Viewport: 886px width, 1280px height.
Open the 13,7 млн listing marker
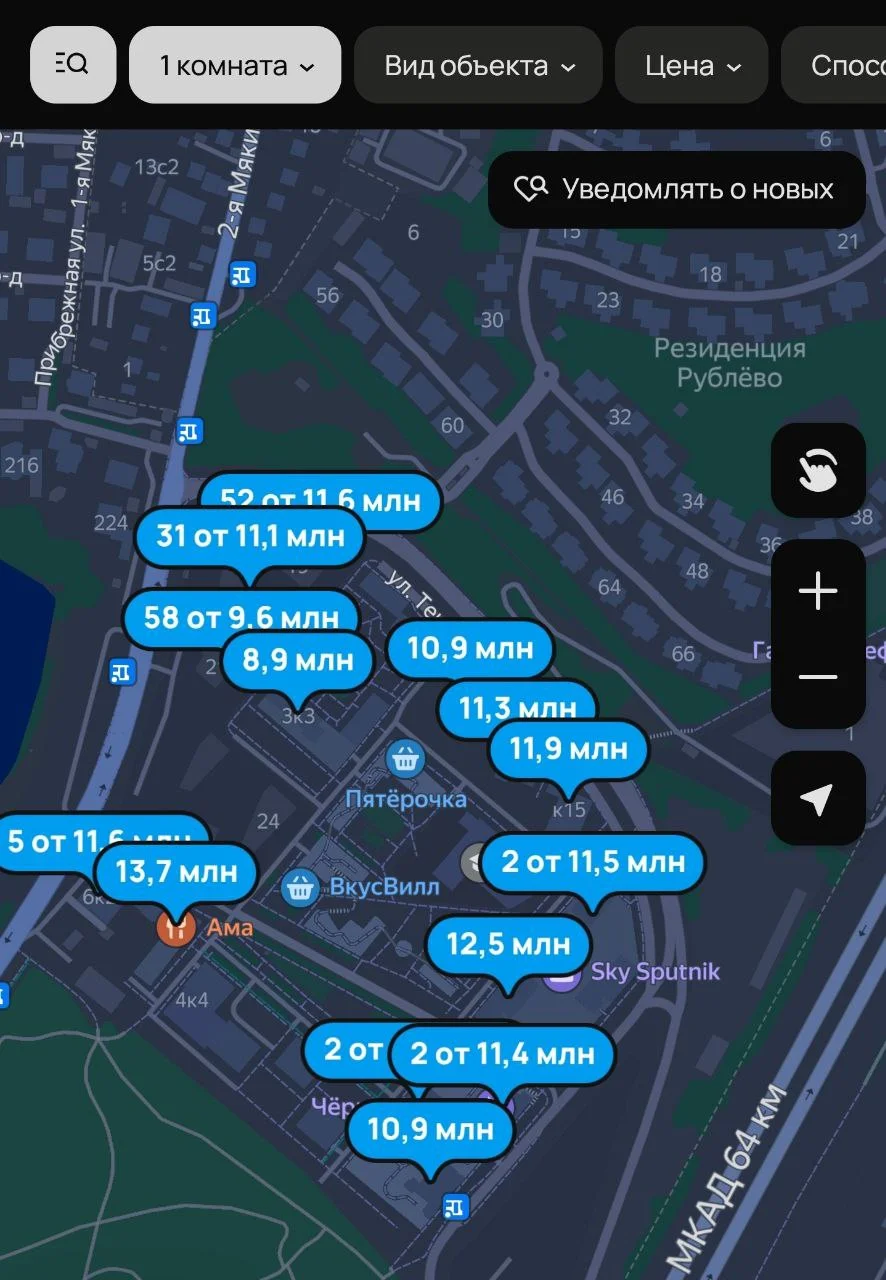tap(176, 872)
